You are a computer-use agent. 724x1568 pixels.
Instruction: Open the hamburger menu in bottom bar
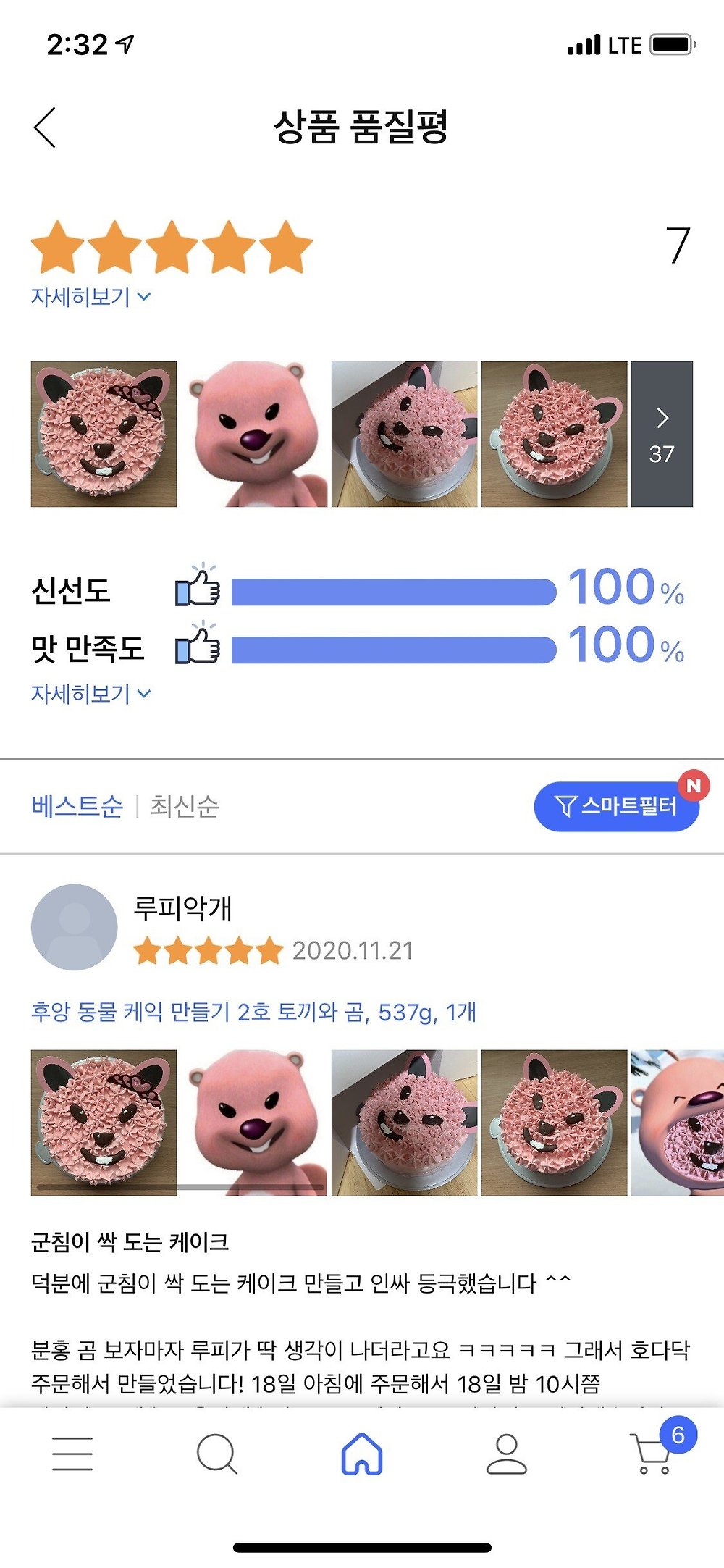click(72, 1454)
